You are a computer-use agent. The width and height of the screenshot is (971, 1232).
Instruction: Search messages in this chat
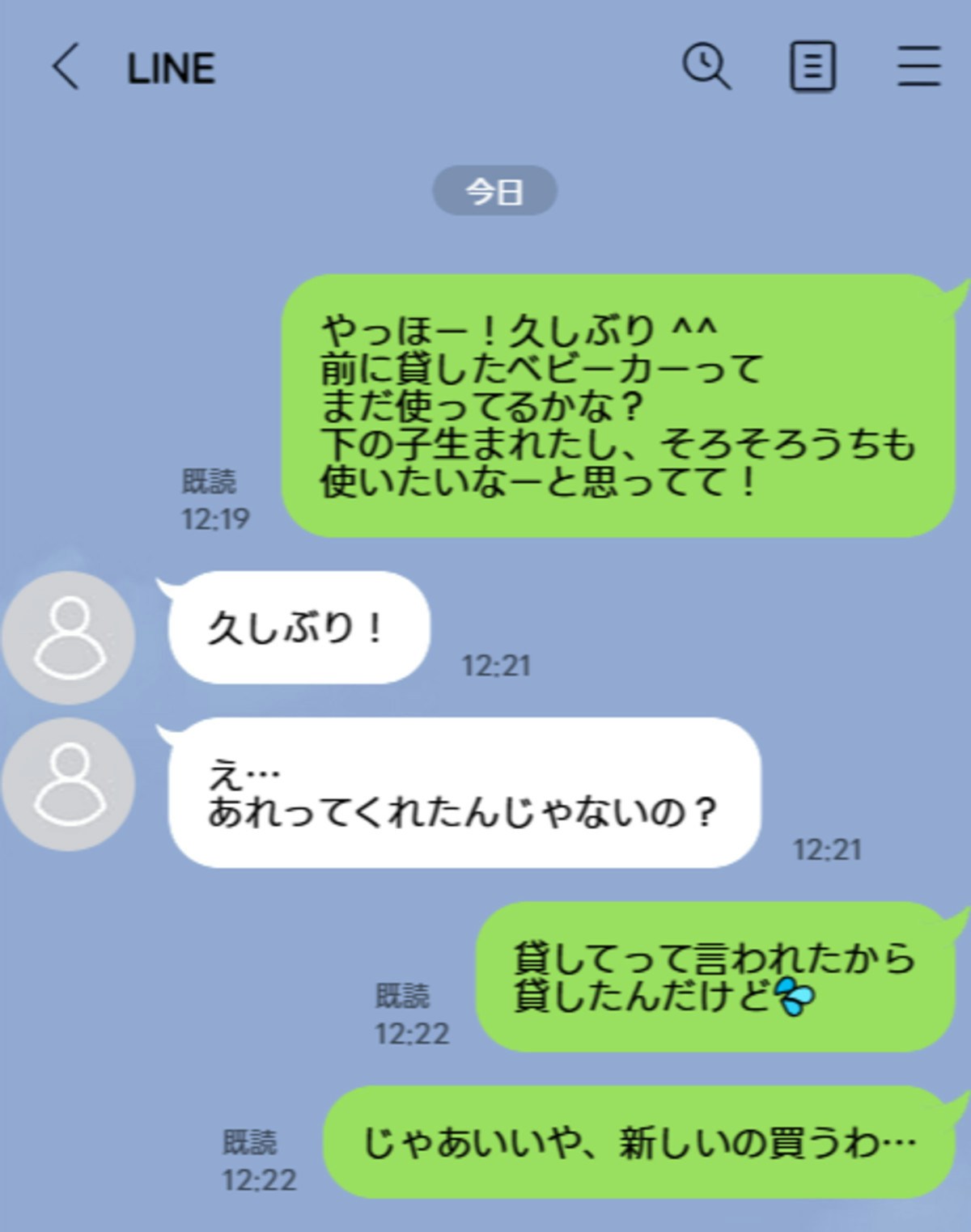[706, 66]
